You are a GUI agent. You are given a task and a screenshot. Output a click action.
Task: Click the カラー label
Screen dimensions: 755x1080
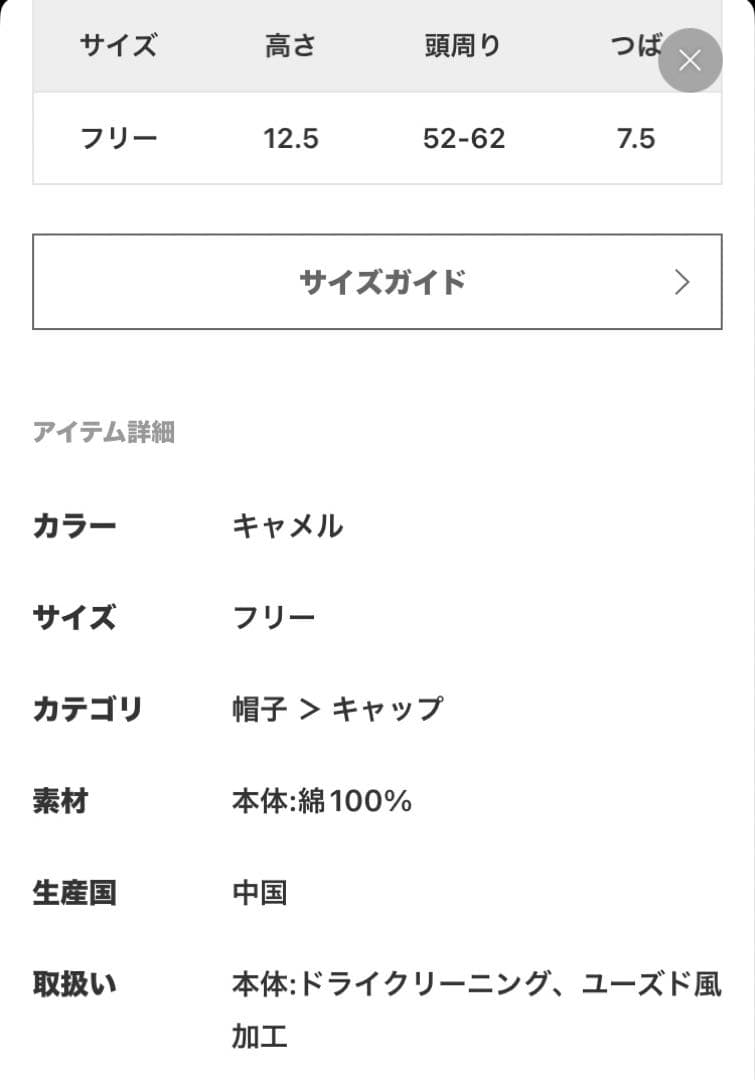click(75, 524)
